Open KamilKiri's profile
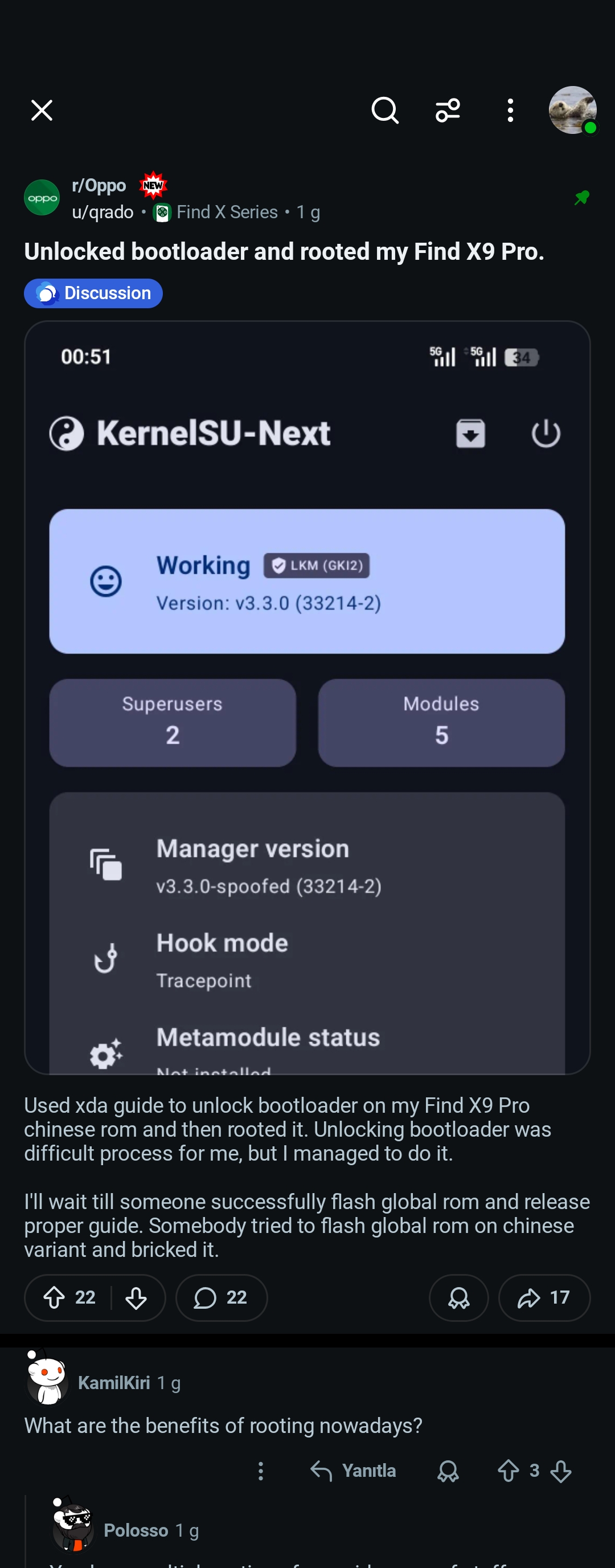Viewport: 615px width, 1568px height. click(114, 1382)
